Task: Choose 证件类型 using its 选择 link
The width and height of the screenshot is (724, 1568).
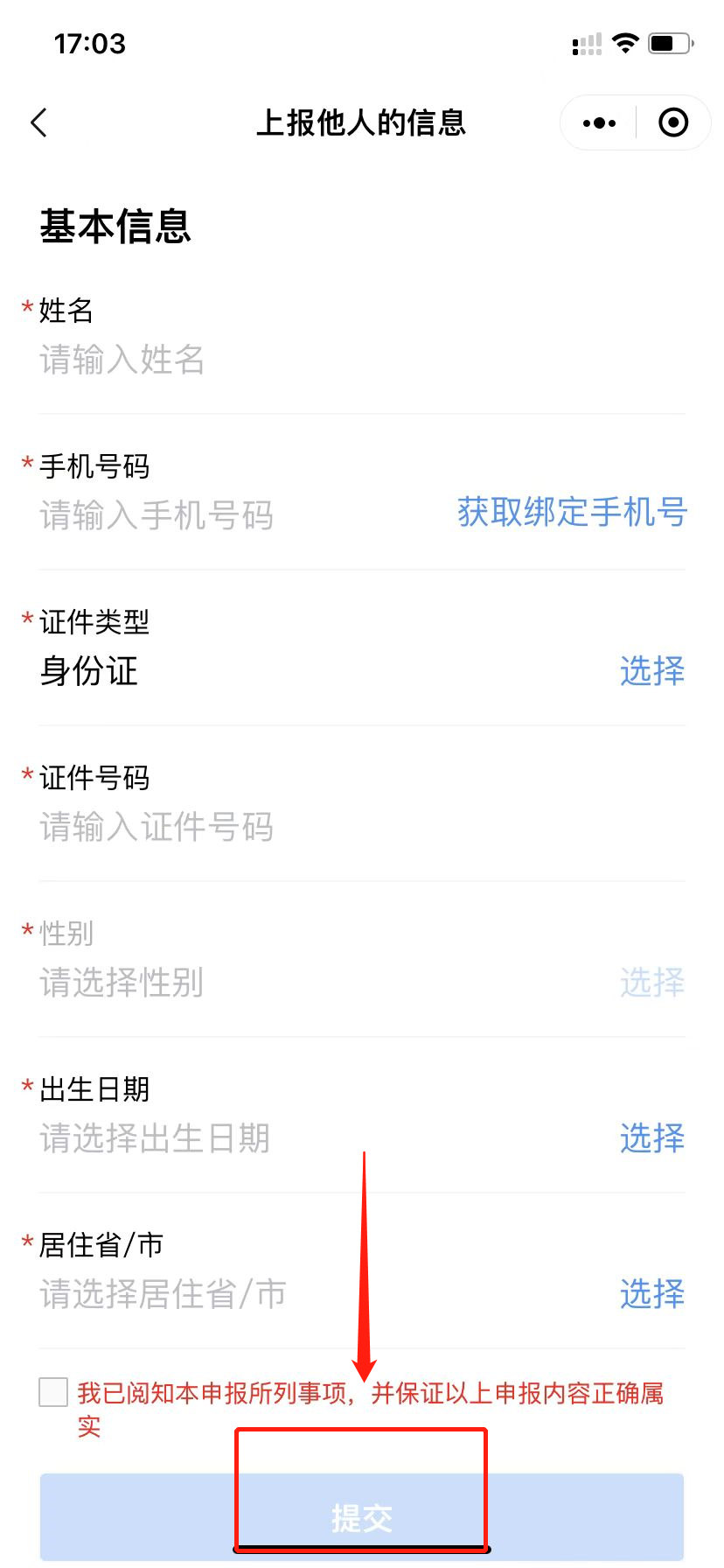Action: [651, 671]
